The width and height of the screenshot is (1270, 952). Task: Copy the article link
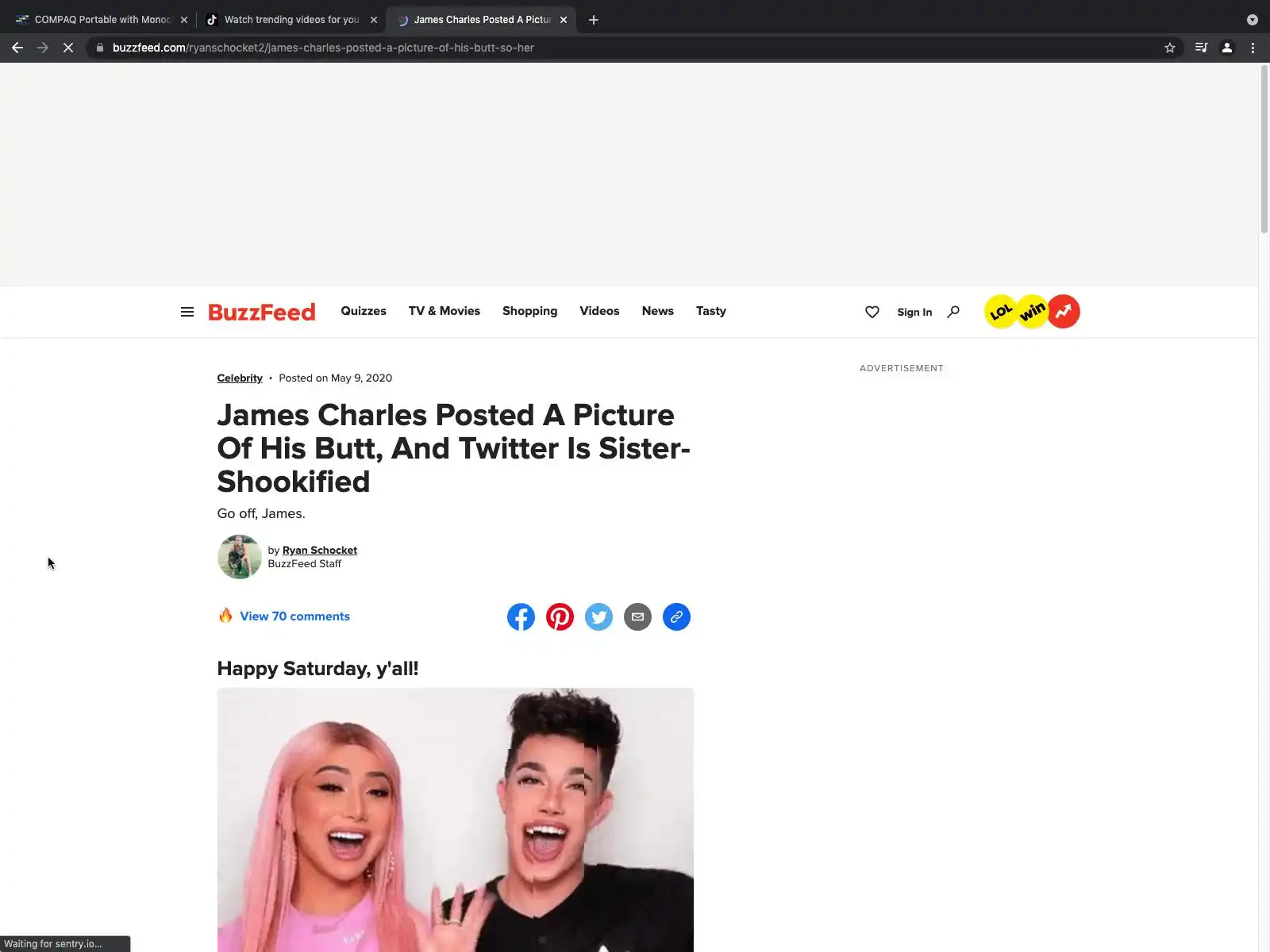676,617
